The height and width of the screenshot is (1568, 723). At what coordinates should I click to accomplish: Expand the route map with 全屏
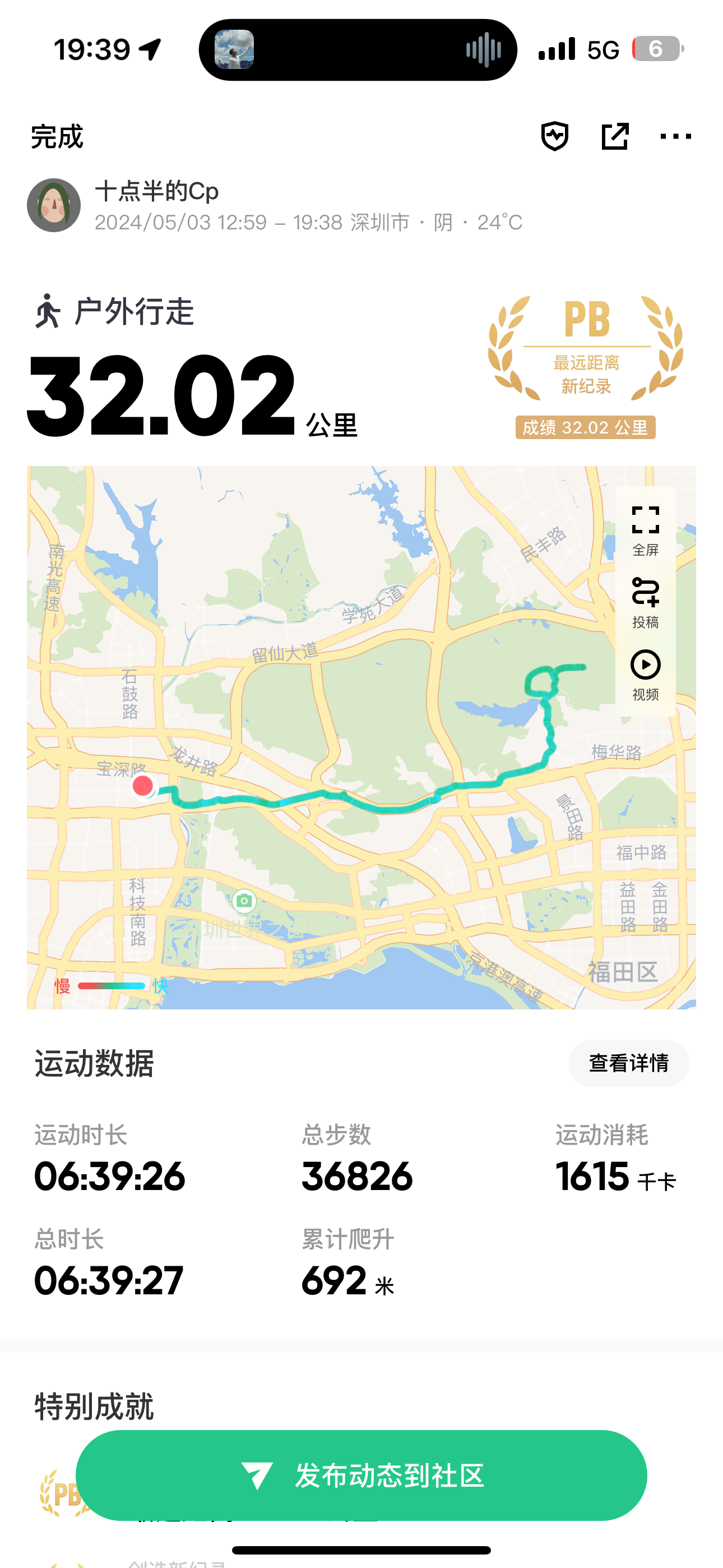pos(645,531)
